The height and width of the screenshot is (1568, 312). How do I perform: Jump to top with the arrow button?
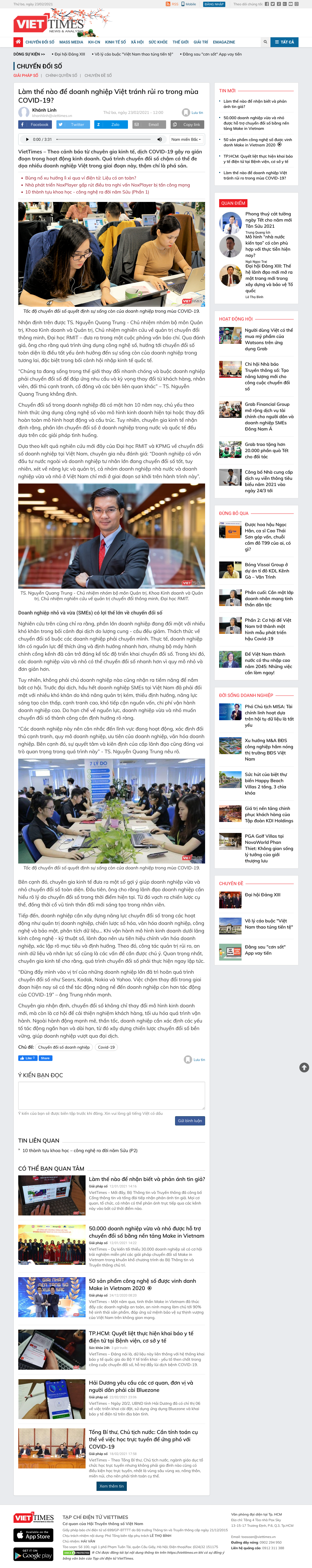[304, 1067]
